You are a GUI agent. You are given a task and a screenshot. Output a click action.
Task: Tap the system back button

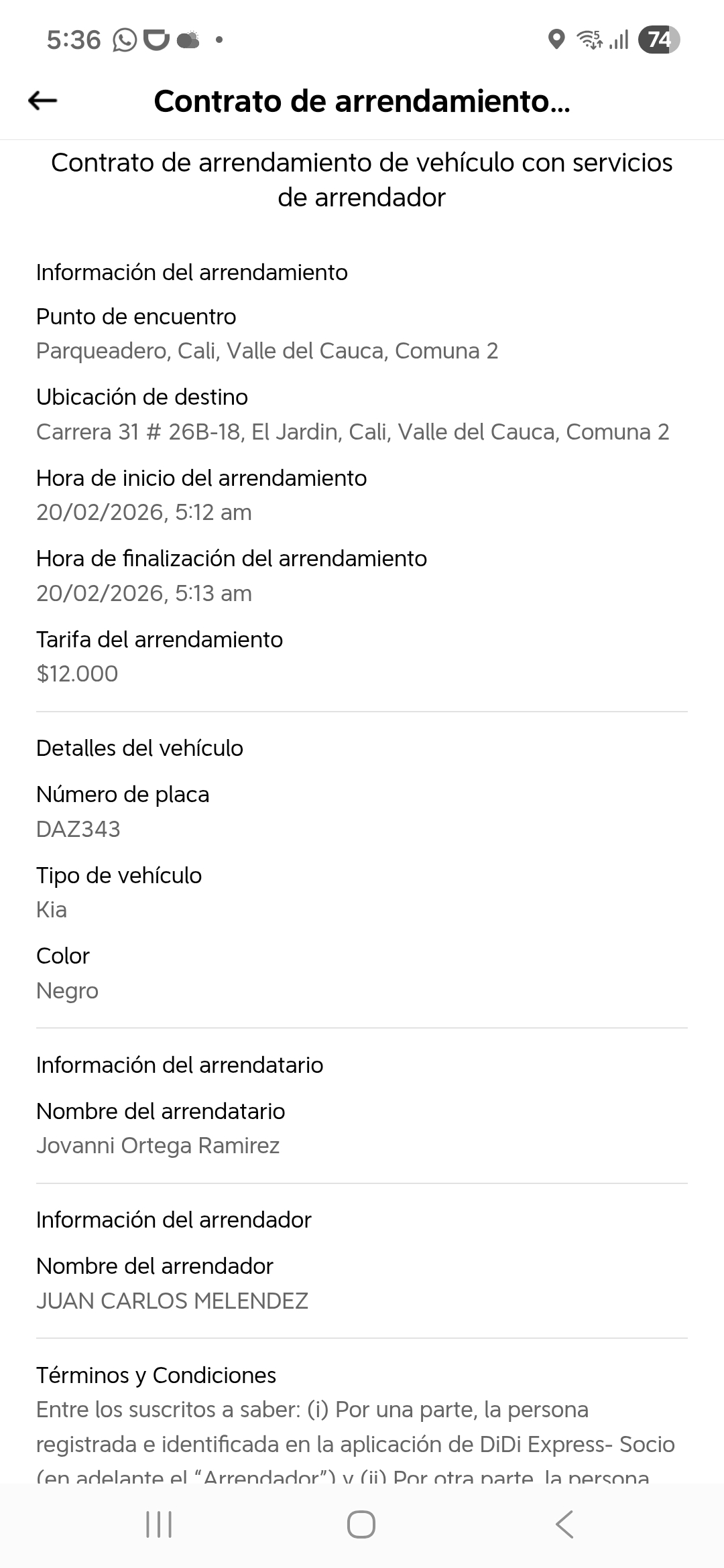tap(564, 1524)
